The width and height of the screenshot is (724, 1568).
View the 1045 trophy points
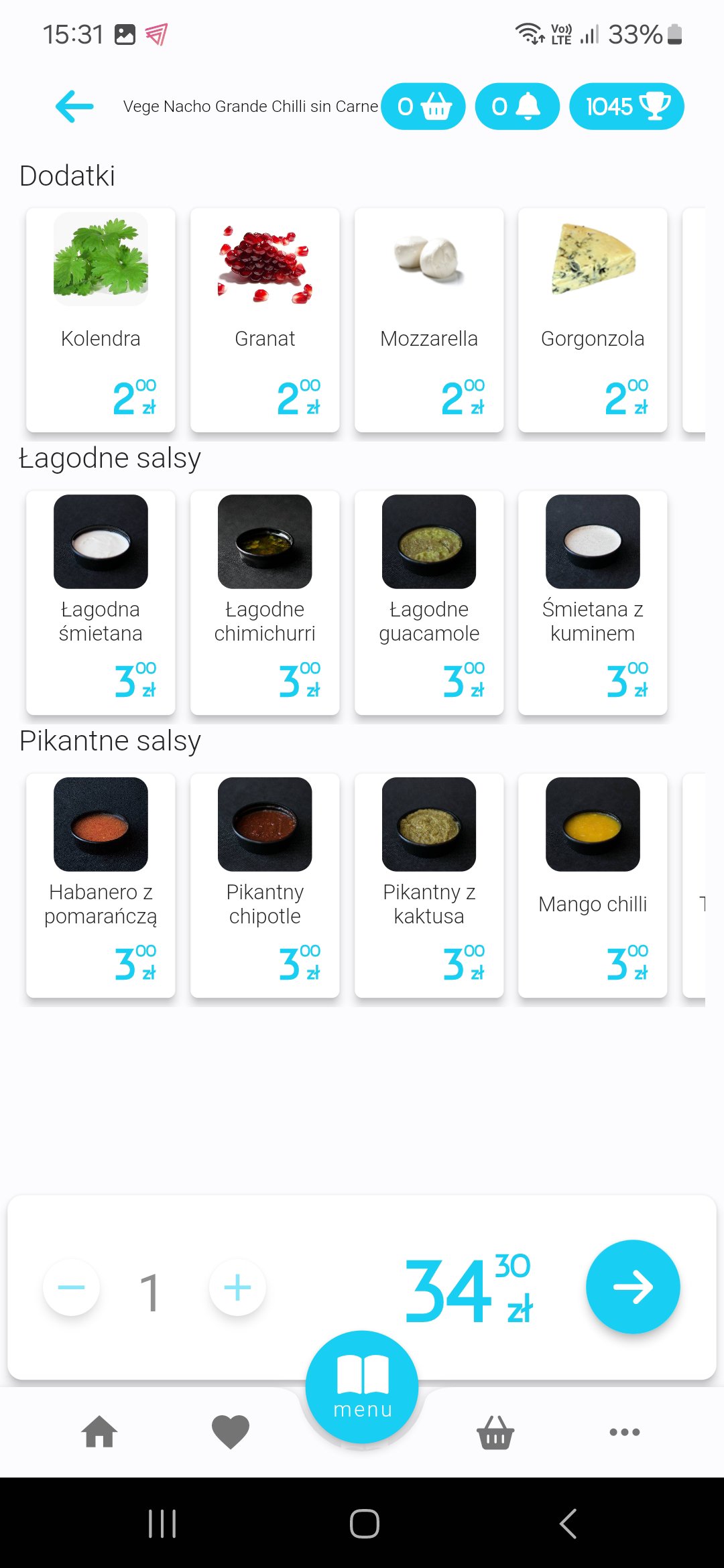626,107
